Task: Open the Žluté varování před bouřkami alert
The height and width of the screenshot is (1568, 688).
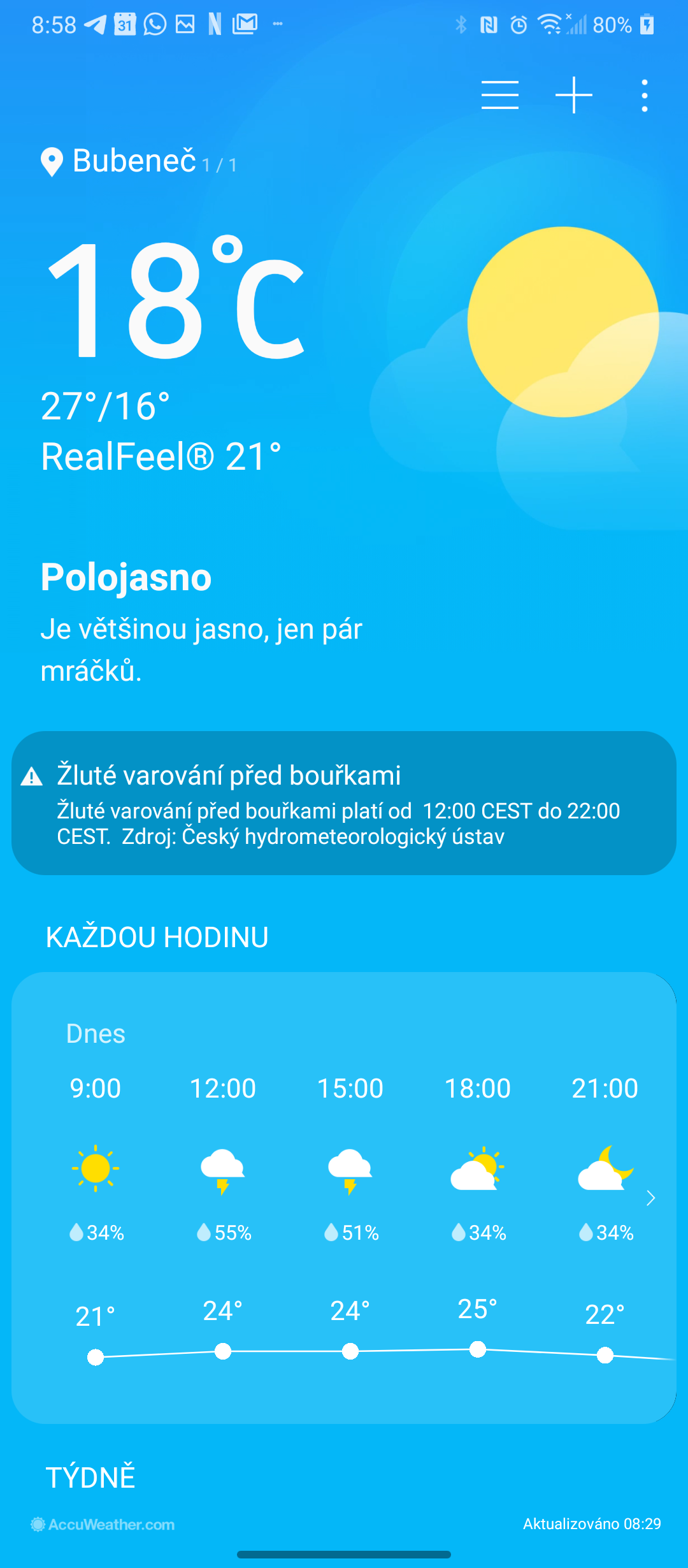Action: (344, 803)
